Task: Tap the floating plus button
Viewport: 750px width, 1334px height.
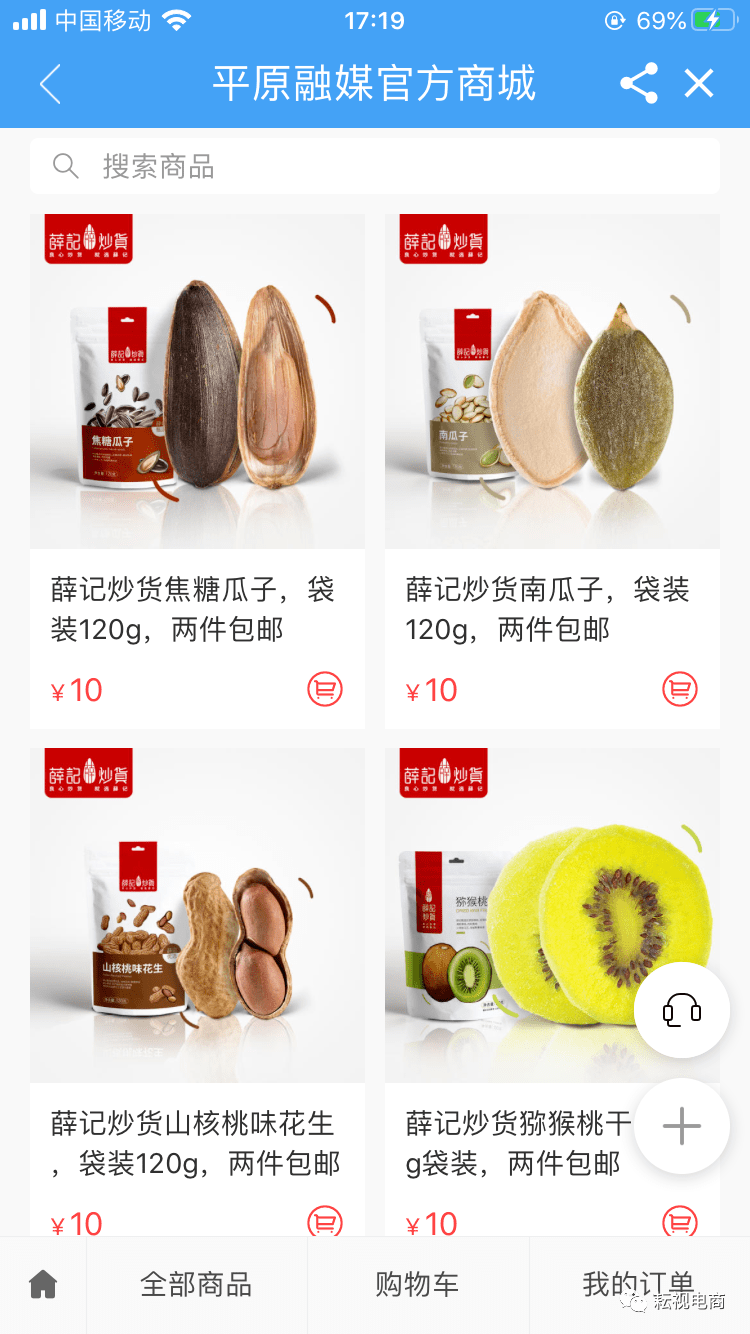Action: (682, 1126)
